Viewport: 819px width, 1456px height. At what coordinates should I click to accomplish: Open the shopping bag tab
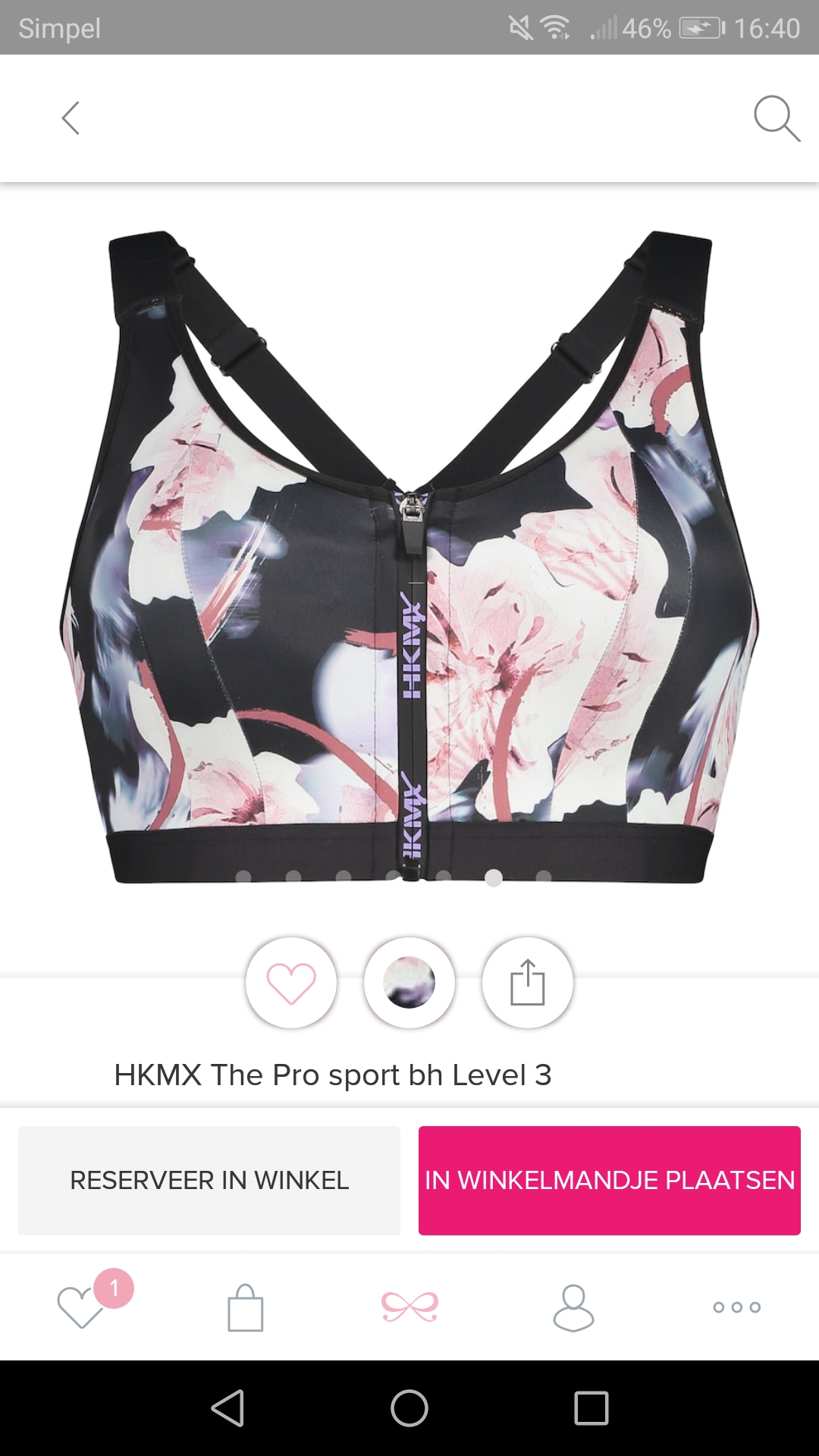pyautogui.click(x=246, y=1307)
